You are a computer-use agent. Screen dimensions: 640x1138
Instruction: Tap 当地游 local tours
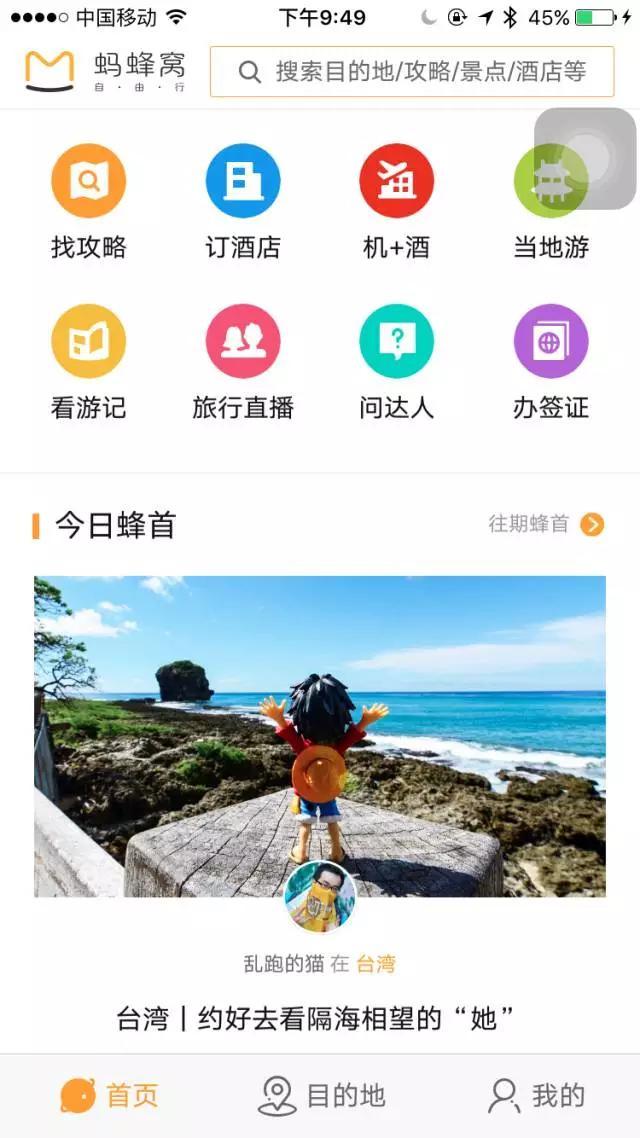550,200
